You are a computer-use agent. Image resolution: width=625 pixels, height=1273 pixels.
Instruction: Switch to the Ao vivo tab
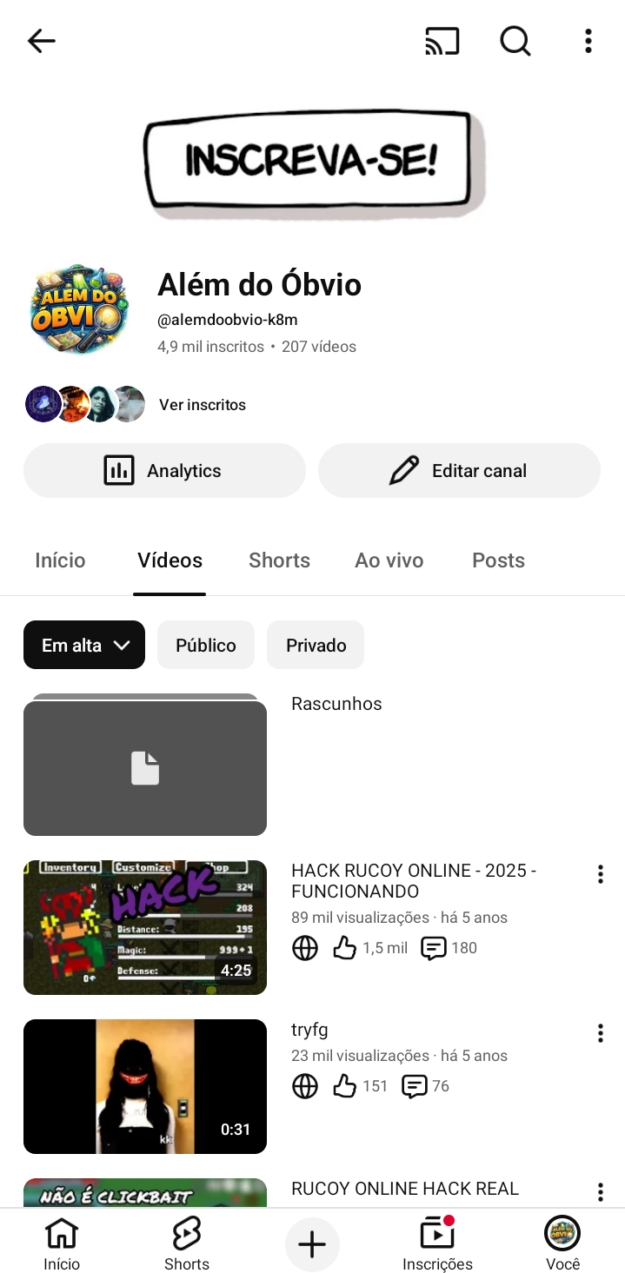(389, 561)
